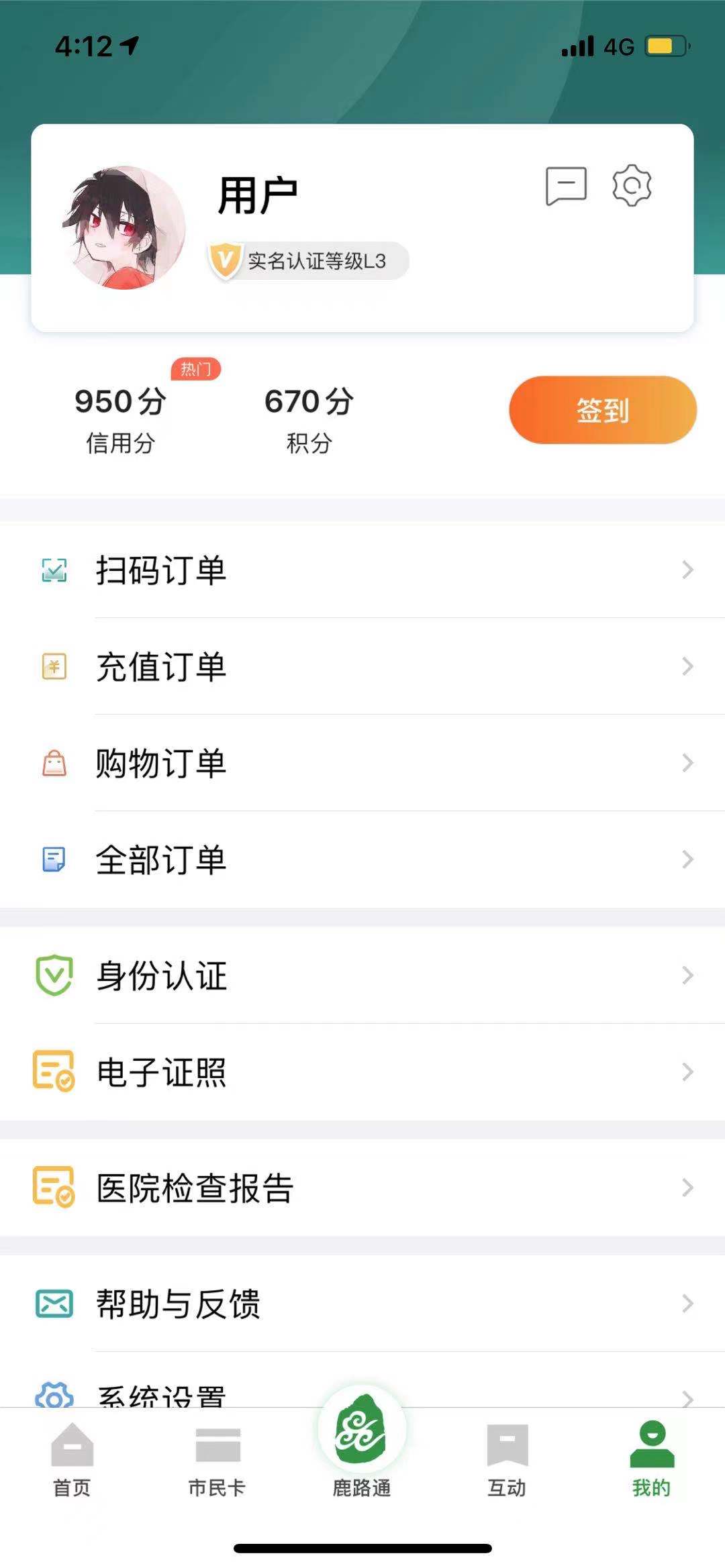Click the 实名认证等级L3 badge
The height and width of the screenshot is (1568, 725).
point(309,261)
